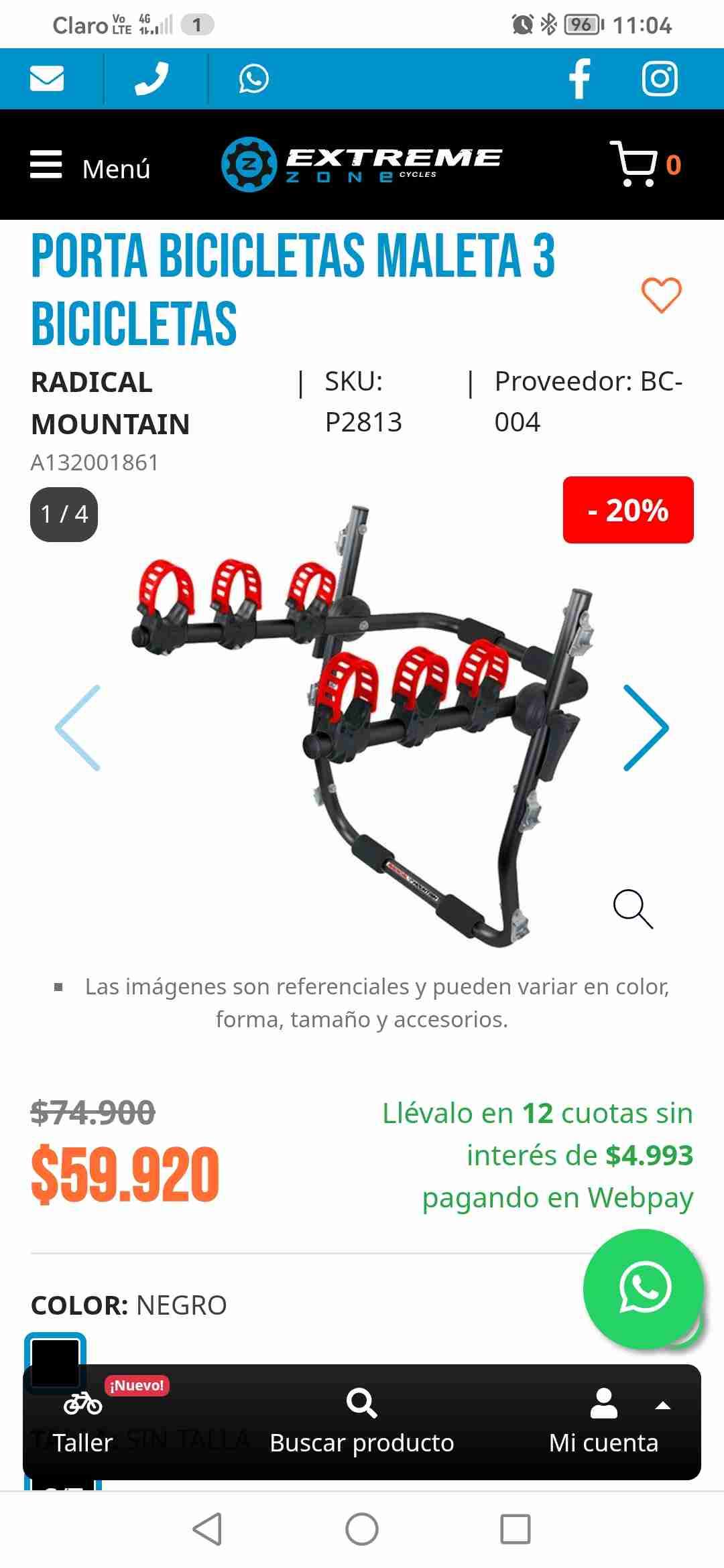724x1568 pixels.
Task: Zoom the product image with the magnifier
Action: 633,909
